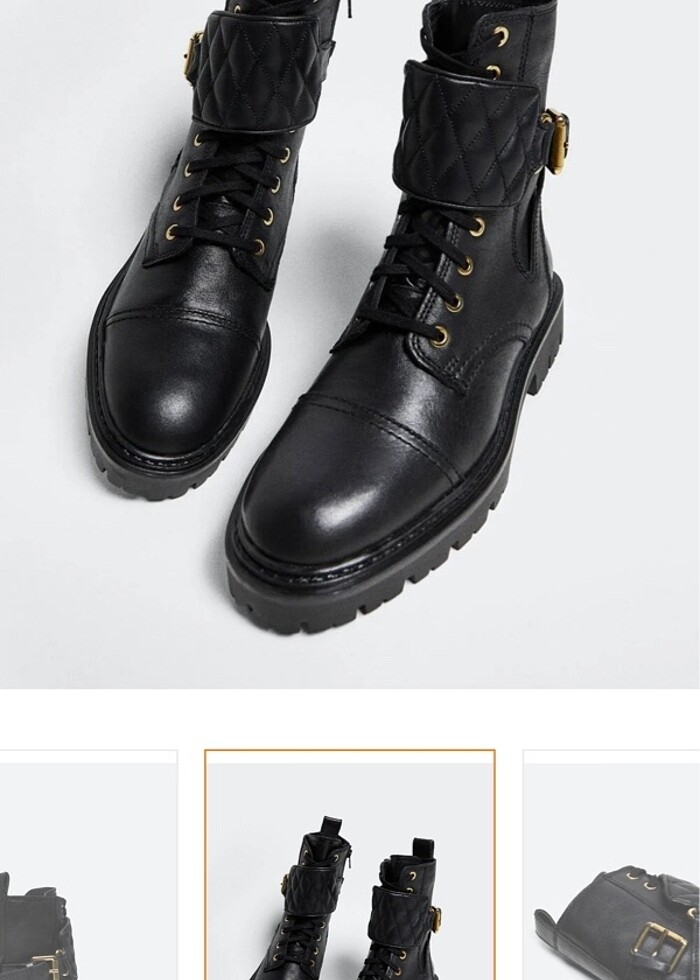Open the large boot photo full screen

350,340
